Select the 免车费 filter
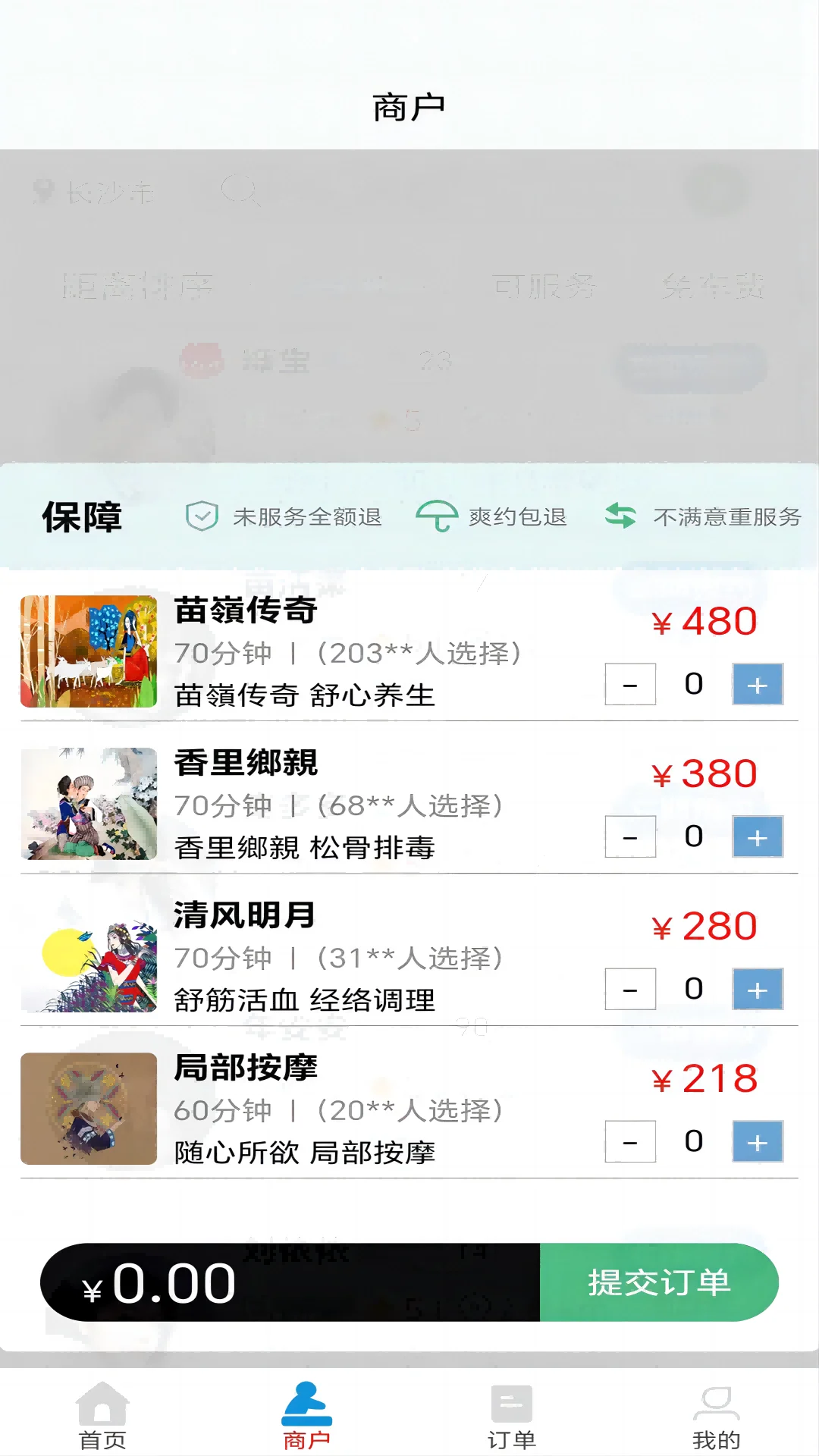819x1456 pixels. click(x=714, y=287)
